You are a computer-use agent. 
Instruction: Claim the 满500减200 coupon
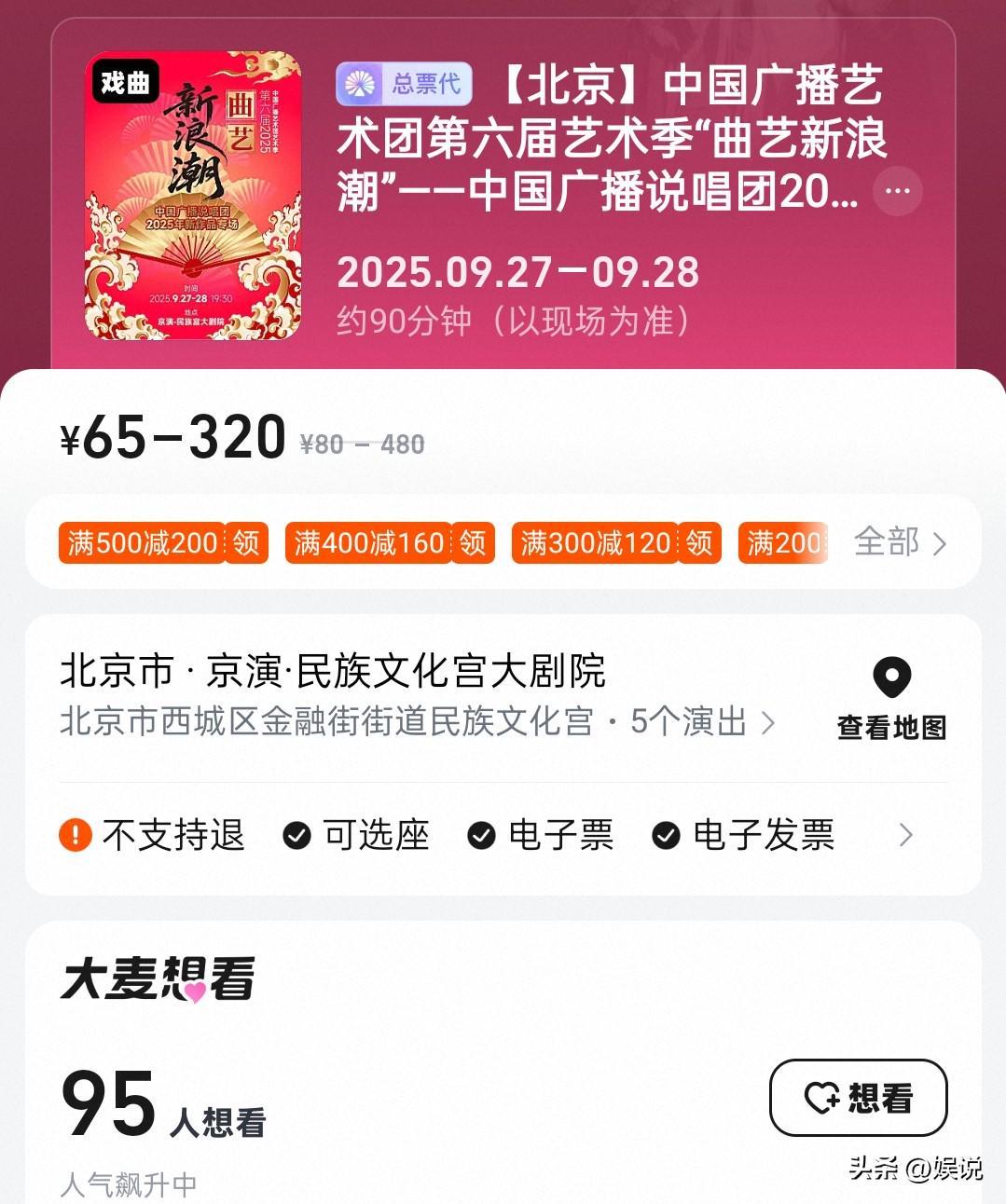coord(246,542)
